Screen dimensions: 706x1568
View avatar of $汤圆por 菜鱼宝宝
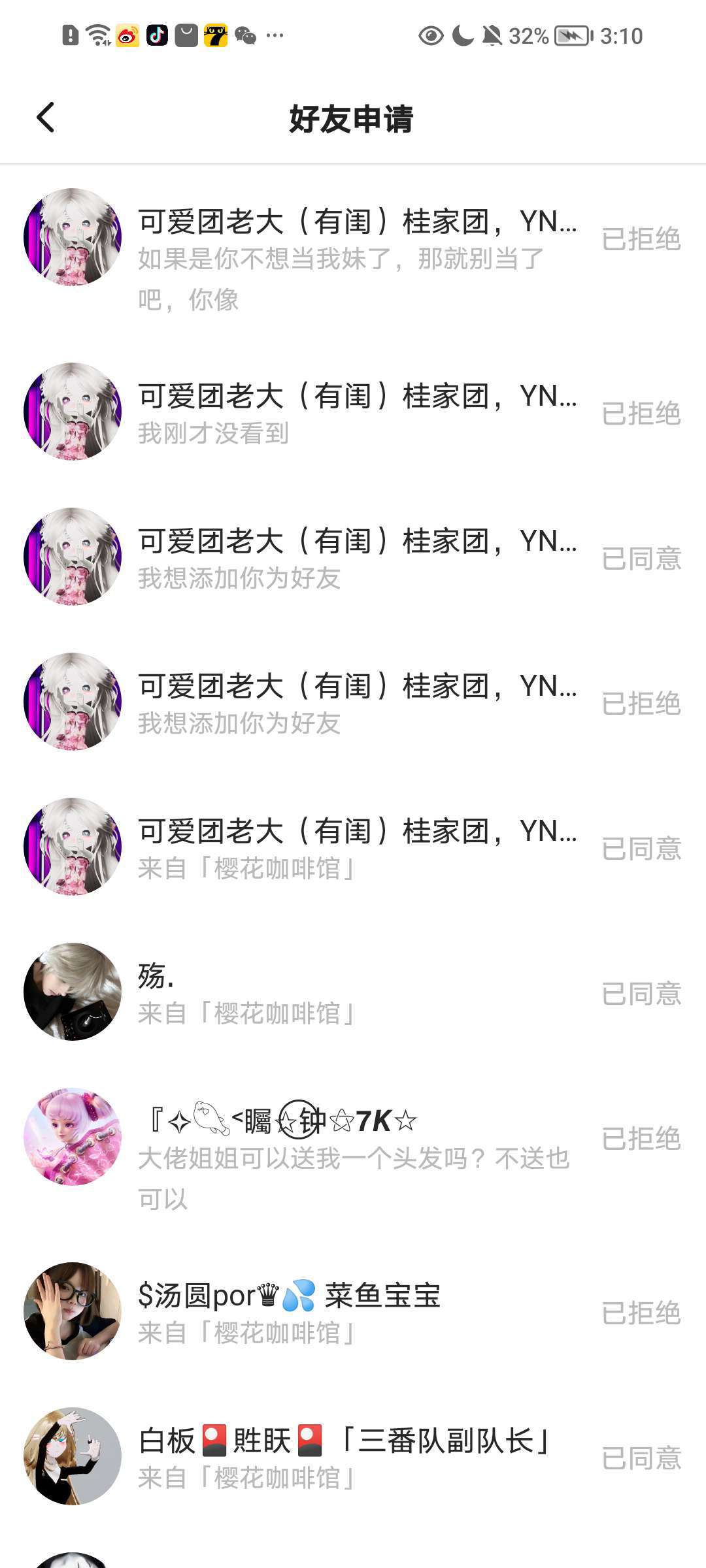(73, 1311)
